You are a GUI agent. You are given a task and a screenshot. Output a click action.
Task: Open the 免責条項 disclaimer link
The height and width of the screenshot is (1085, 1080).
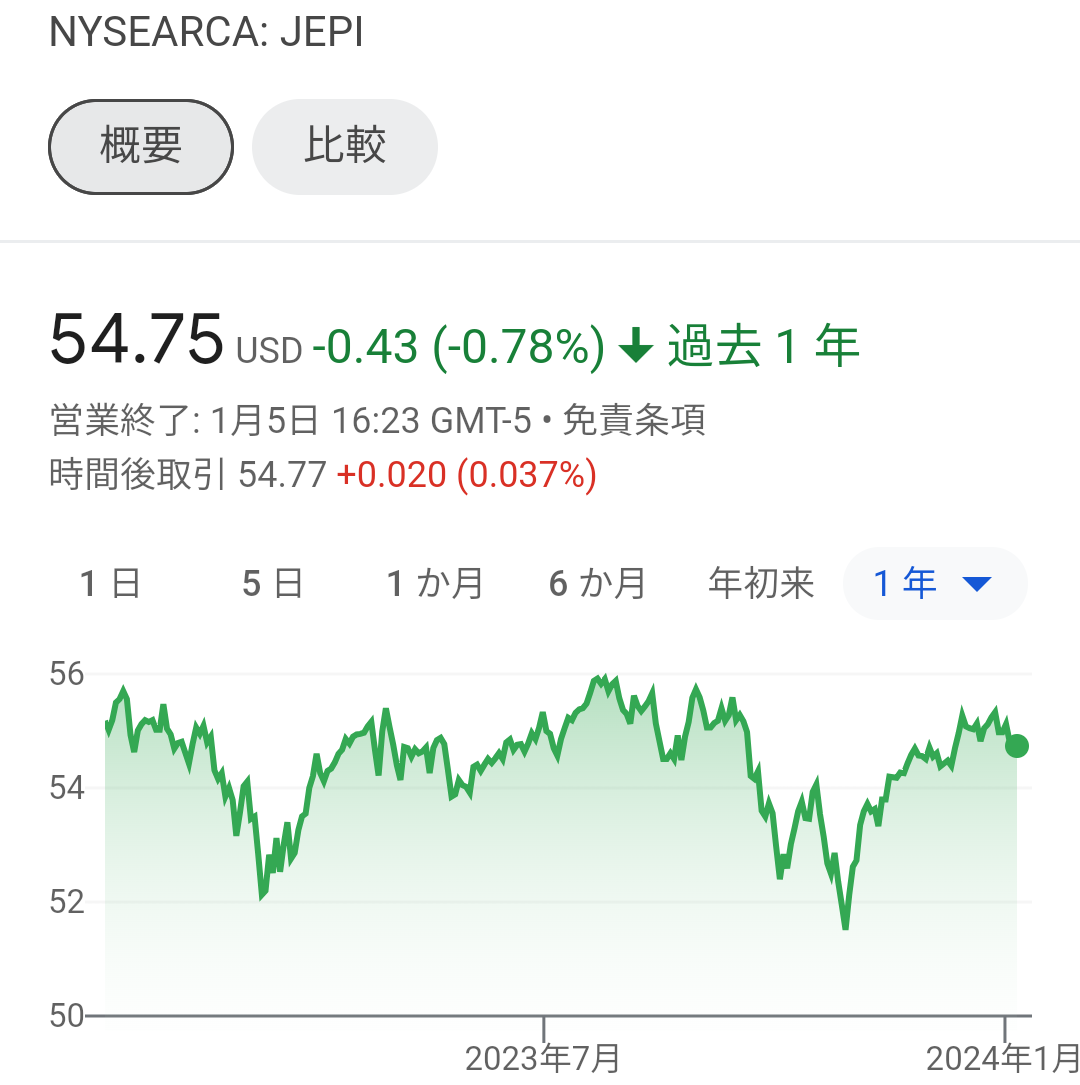pos(634,420)
